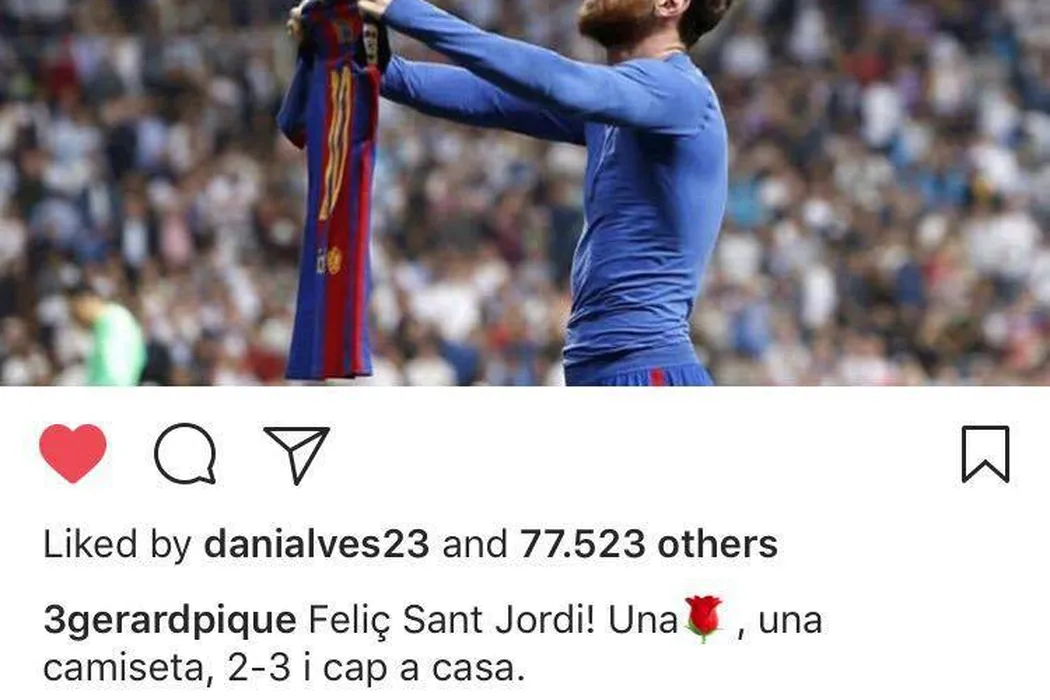Screen dimensions: 1050x700
Task: Share the post via paper plane icon
Action: [x=296, y=454]
